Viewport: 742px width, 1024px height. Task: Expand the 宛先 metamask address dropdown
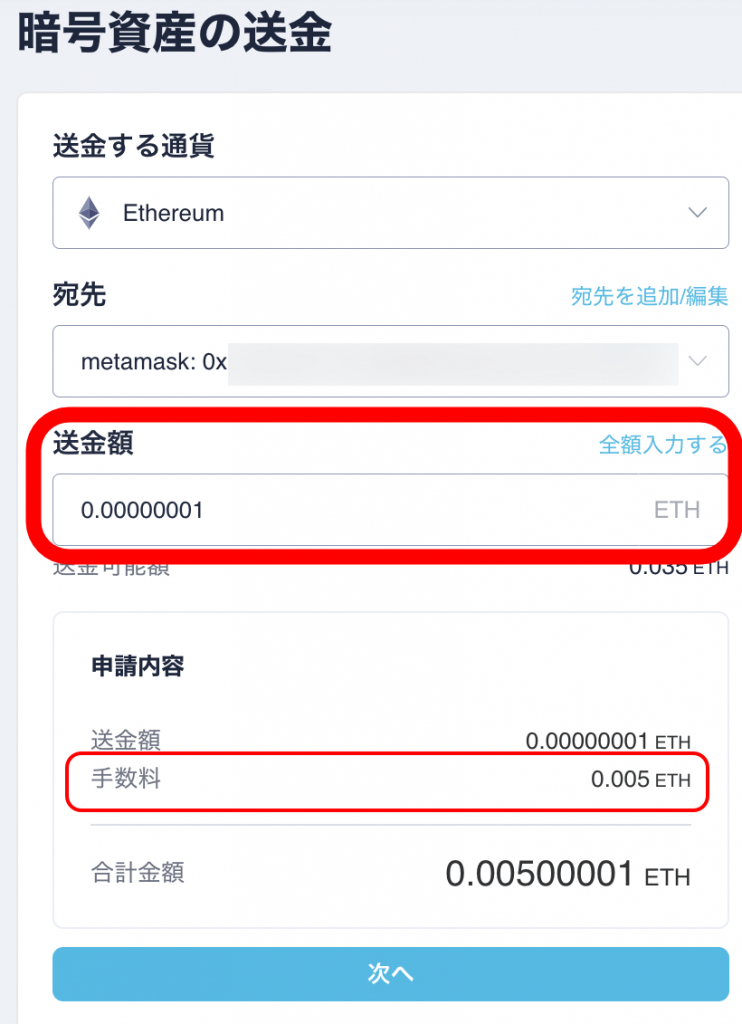(390, 361)
